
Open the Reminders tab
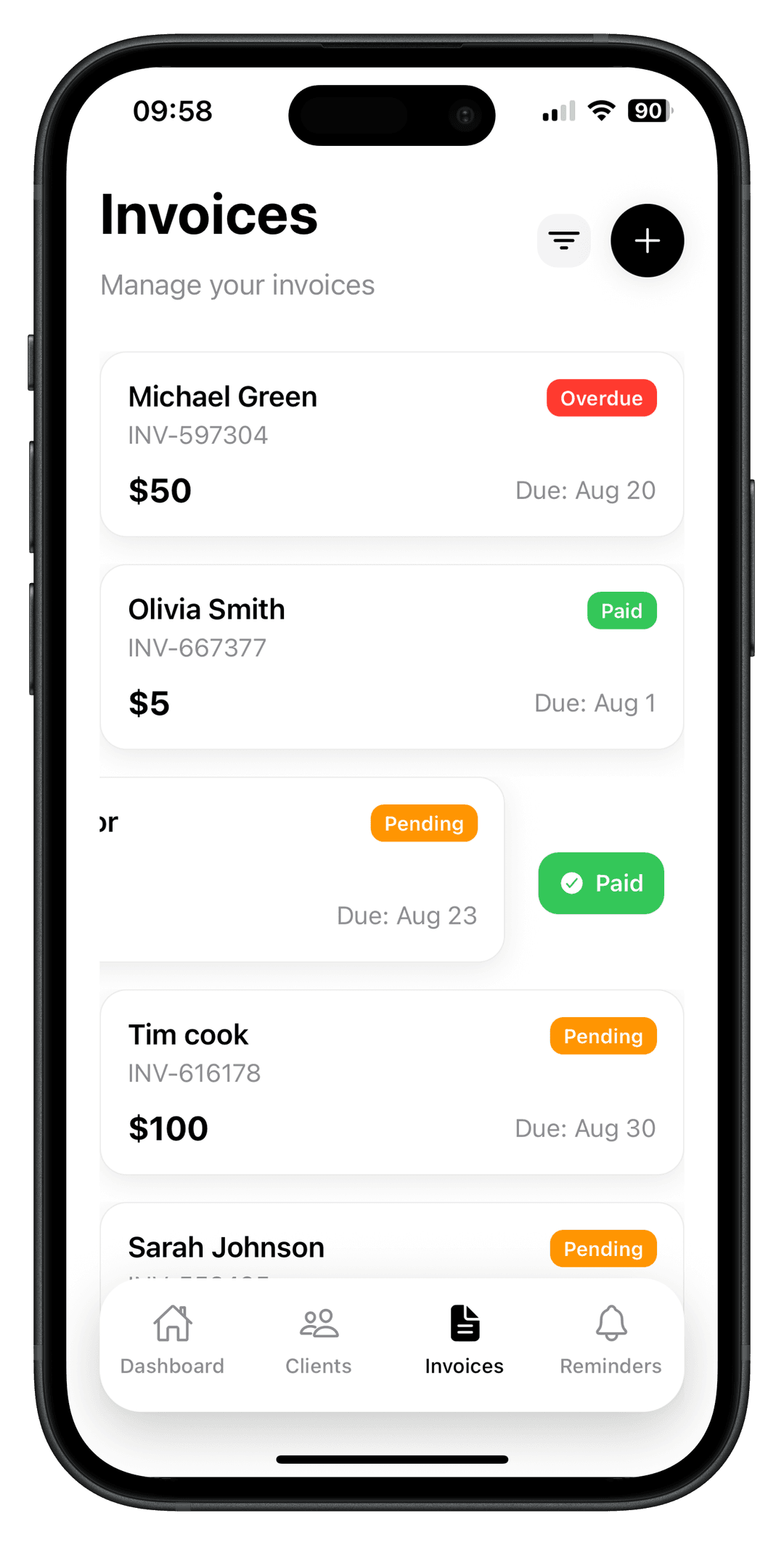tap(611, 1340)
